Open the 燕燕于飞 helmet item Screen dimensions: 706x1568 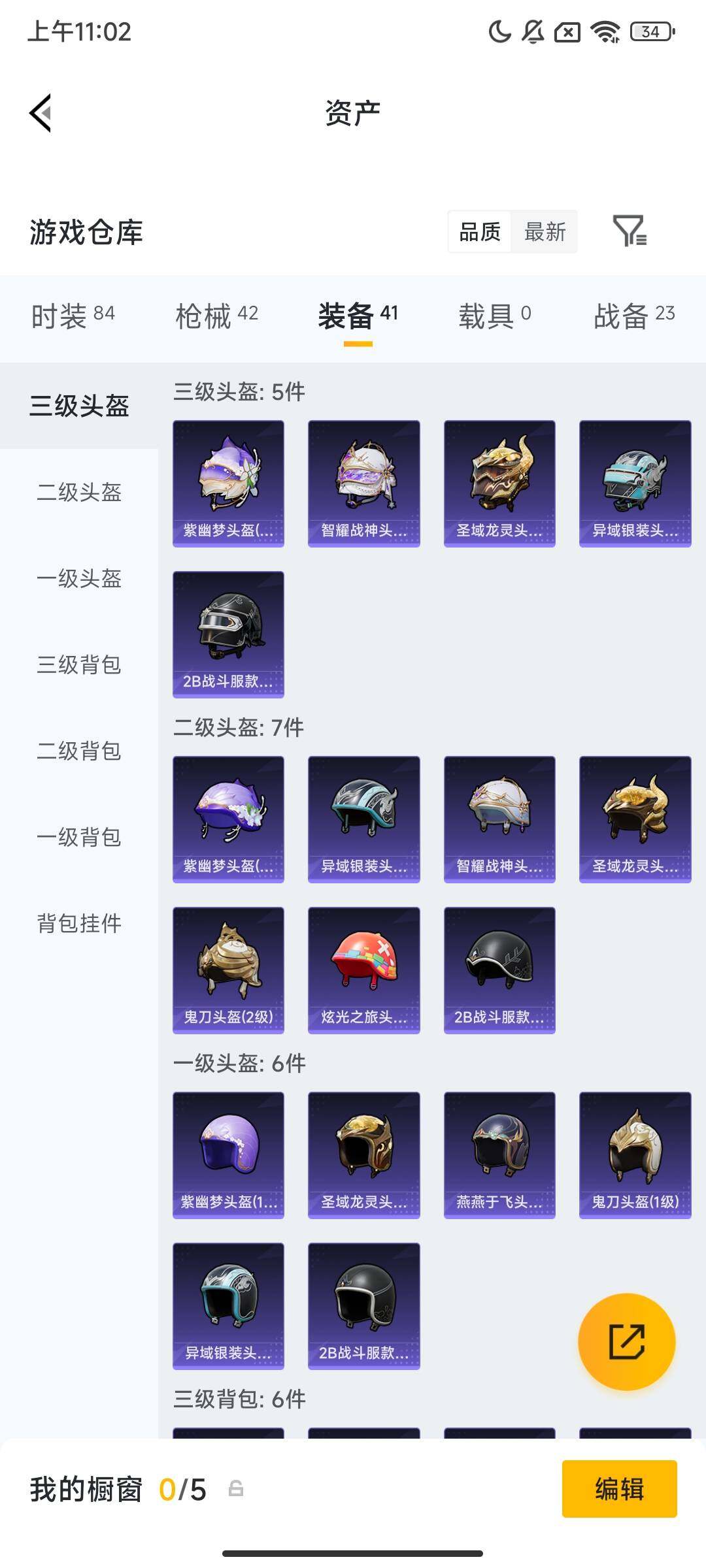coord(499,1155)
